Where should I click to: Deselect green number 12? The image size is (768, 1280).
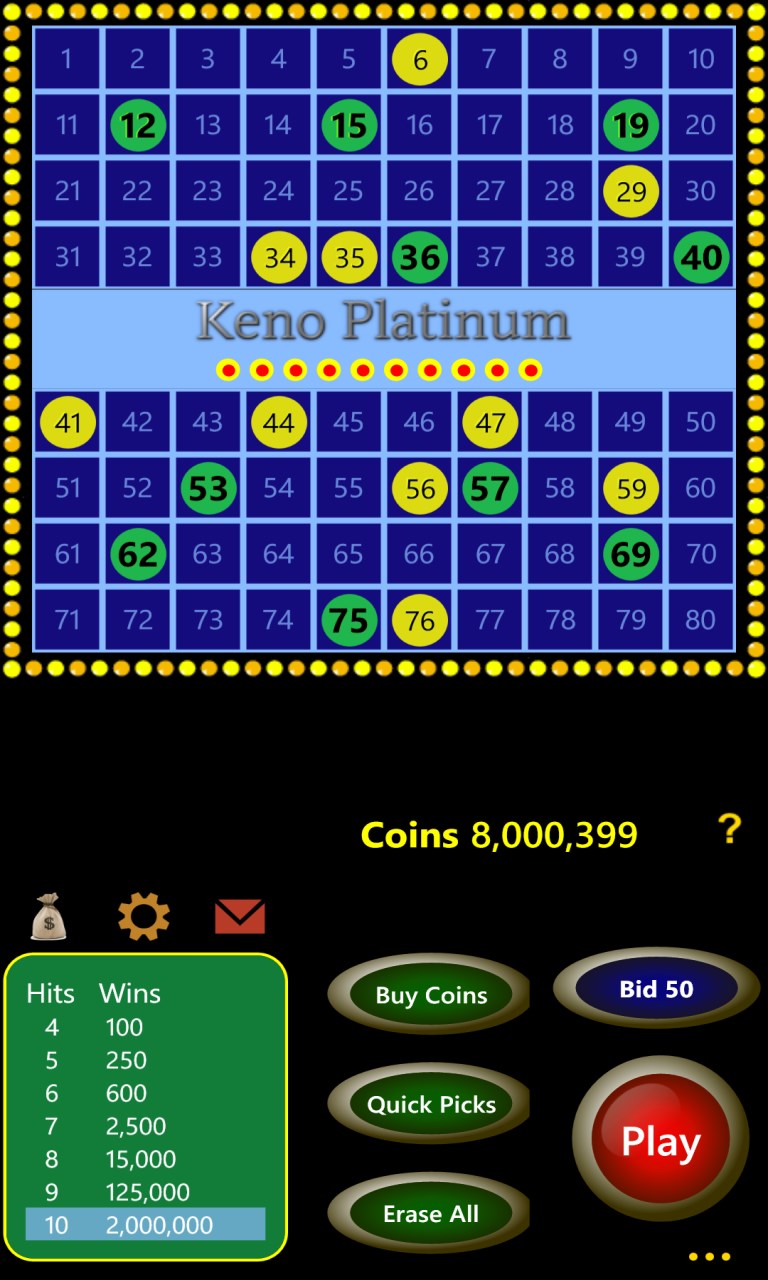click(138, 125)
